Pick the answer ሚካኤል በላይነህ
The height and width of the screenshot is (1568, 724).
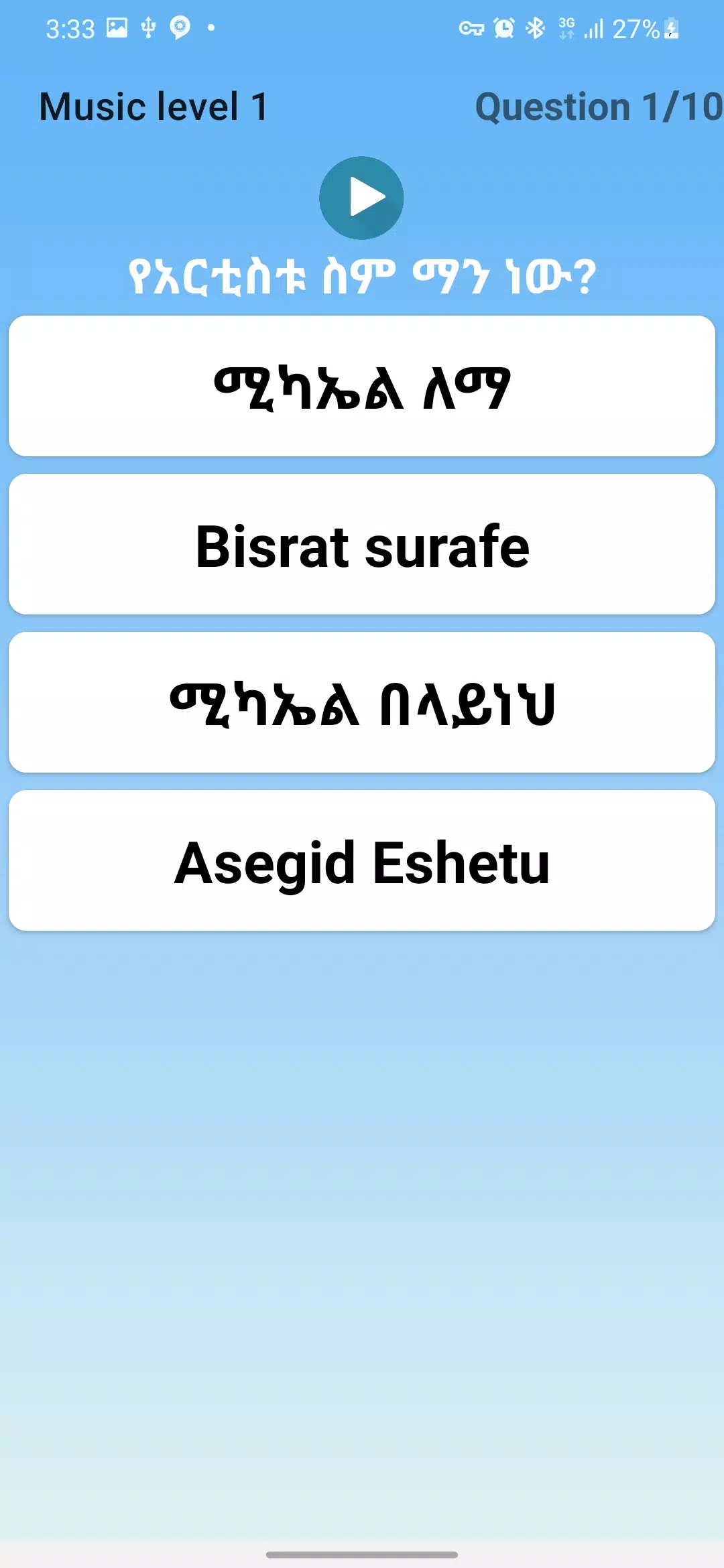click(x=362, y=703)
